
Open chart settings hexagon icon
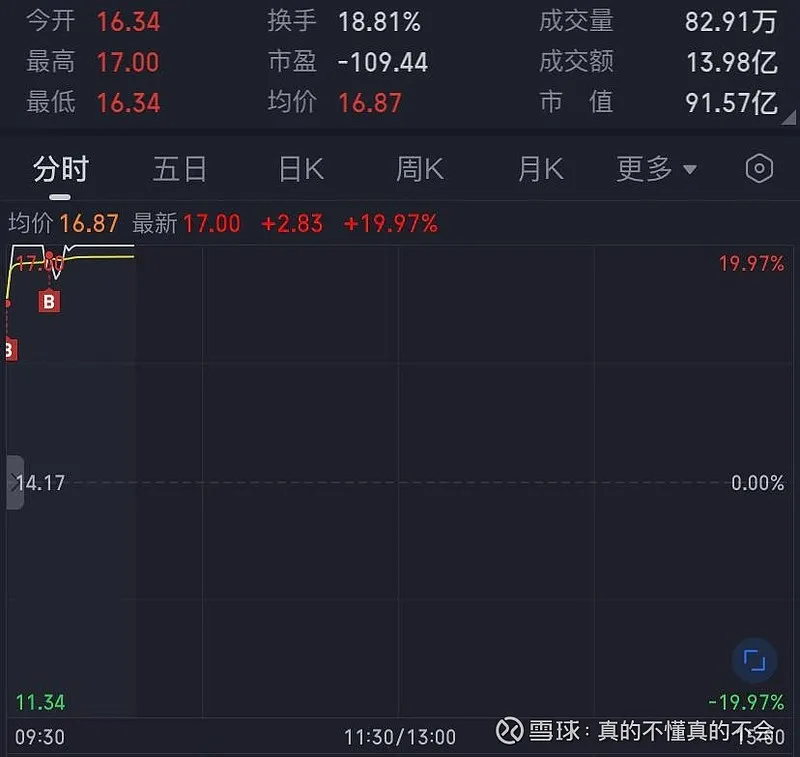click(760, 169)
